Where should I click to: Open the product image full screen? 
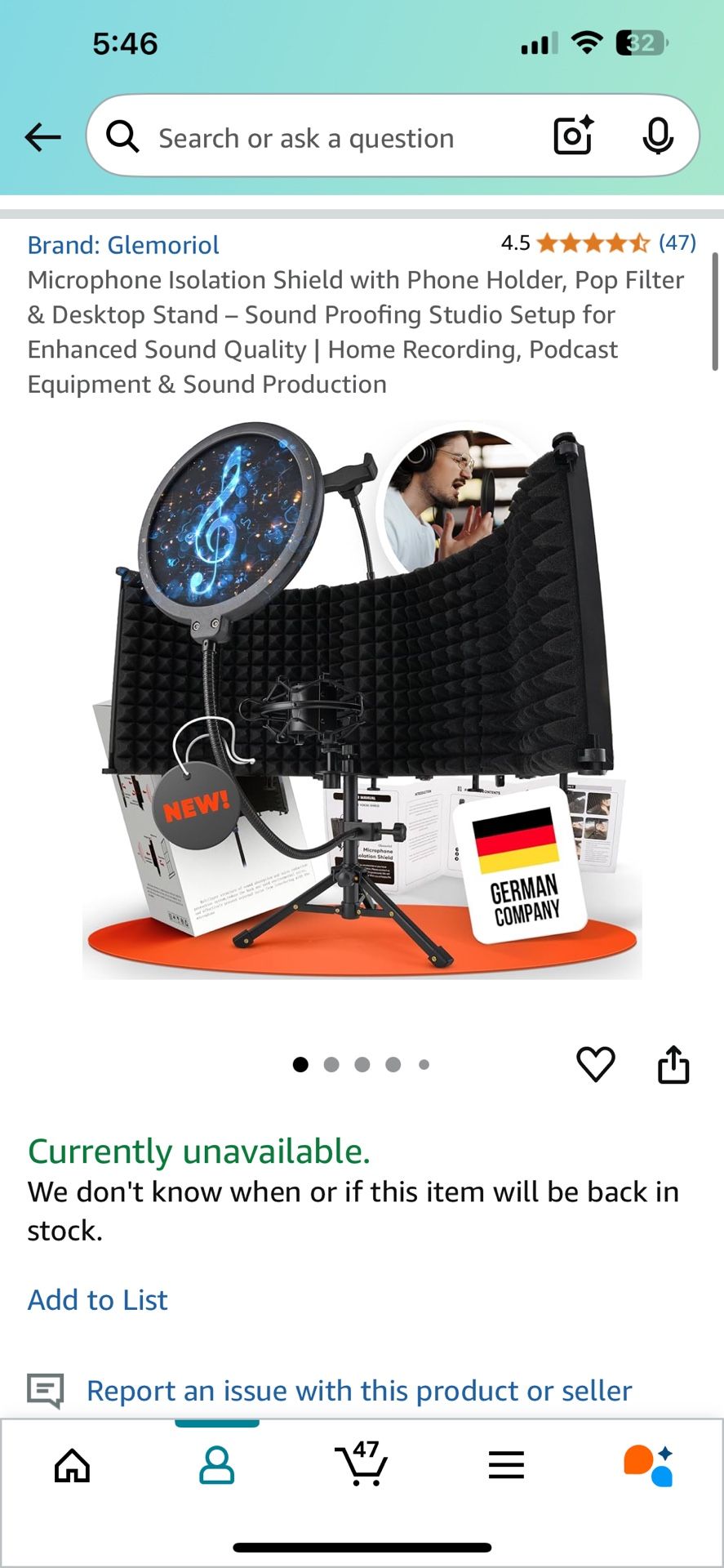[x=362, y=702]
